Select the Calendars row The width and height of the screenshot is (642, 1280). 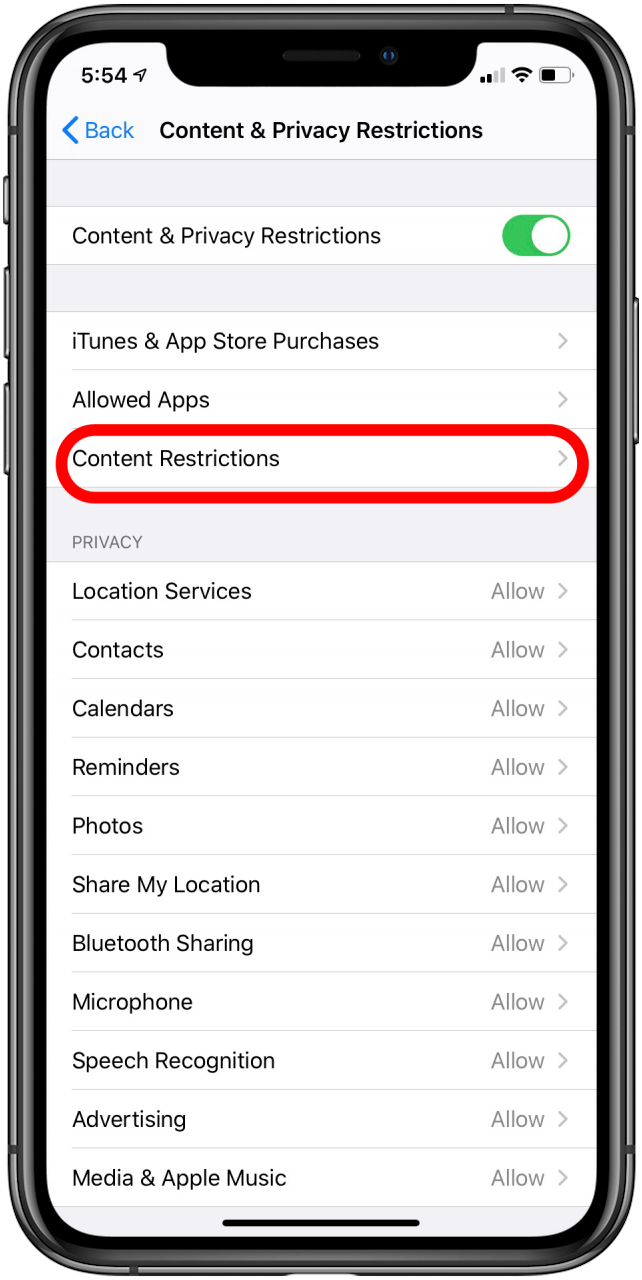tap(320, 709)
